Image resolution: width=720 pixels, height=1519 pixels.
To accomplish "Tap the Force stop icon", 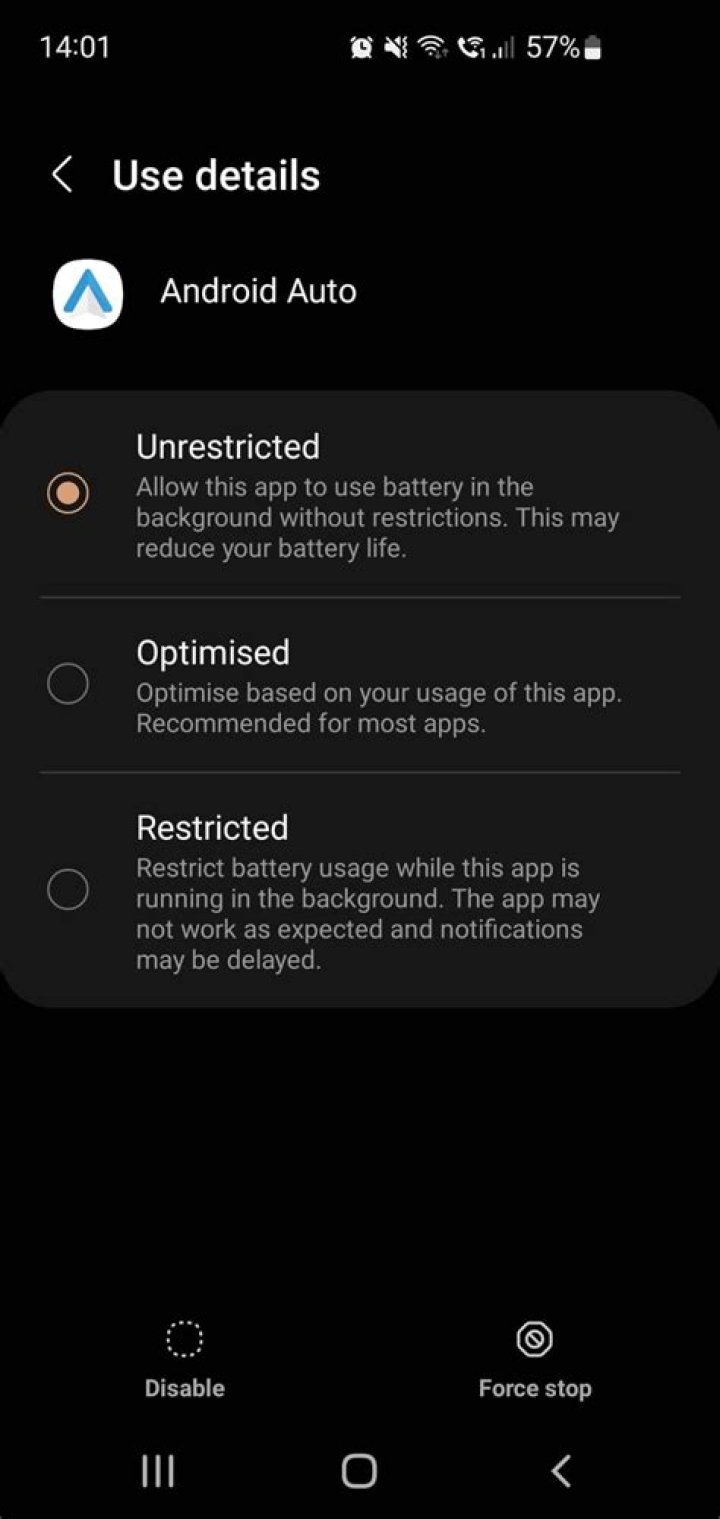I will point(534,1339).
